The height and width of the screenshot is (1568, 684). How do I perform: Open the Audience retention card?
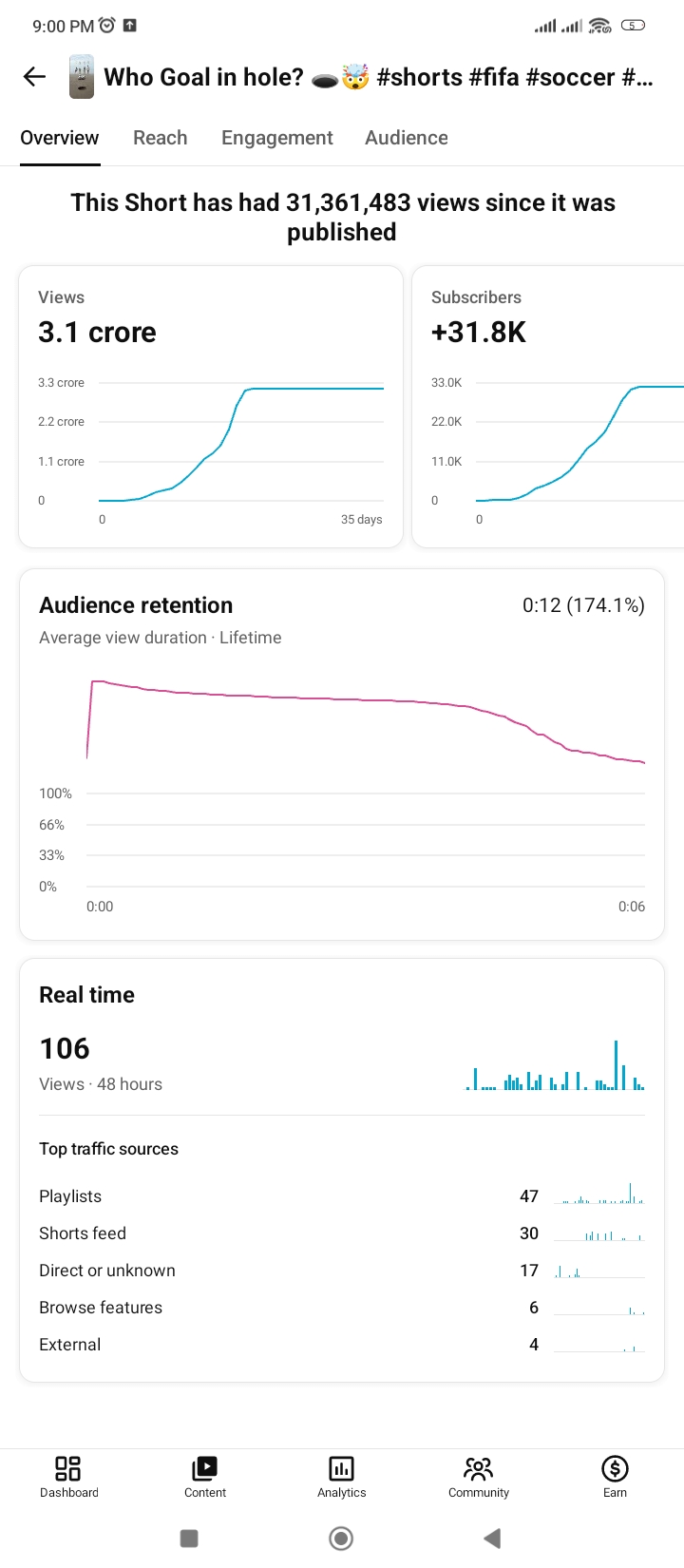[x=342, y=755]
